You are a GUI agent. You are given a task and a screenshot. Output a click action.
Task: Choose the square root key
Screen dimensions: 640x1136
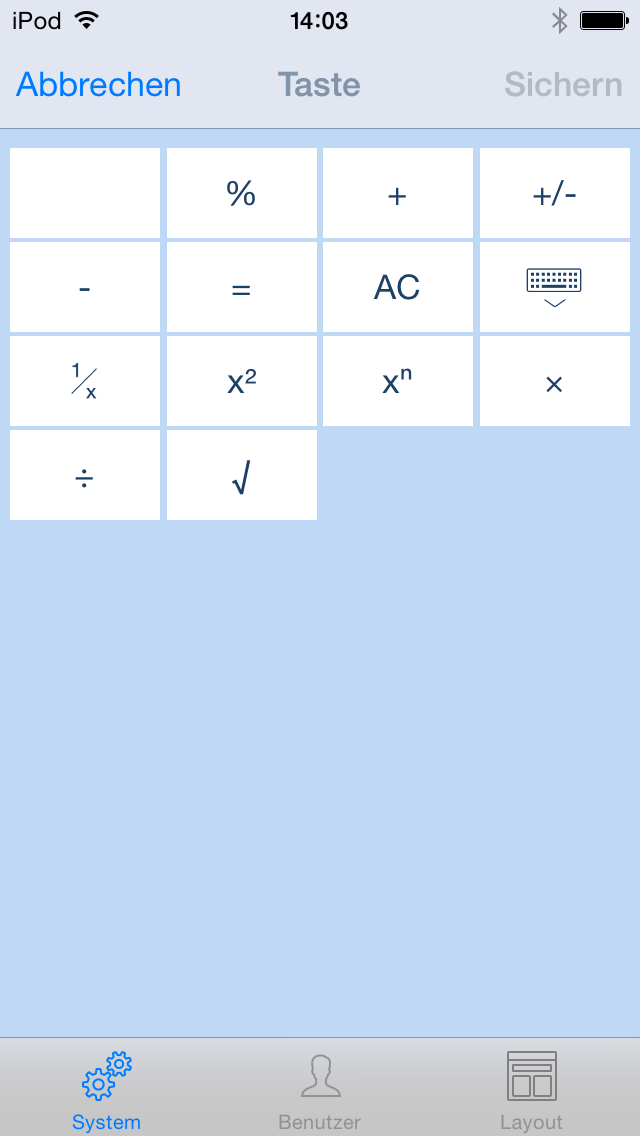click(241, 475)
